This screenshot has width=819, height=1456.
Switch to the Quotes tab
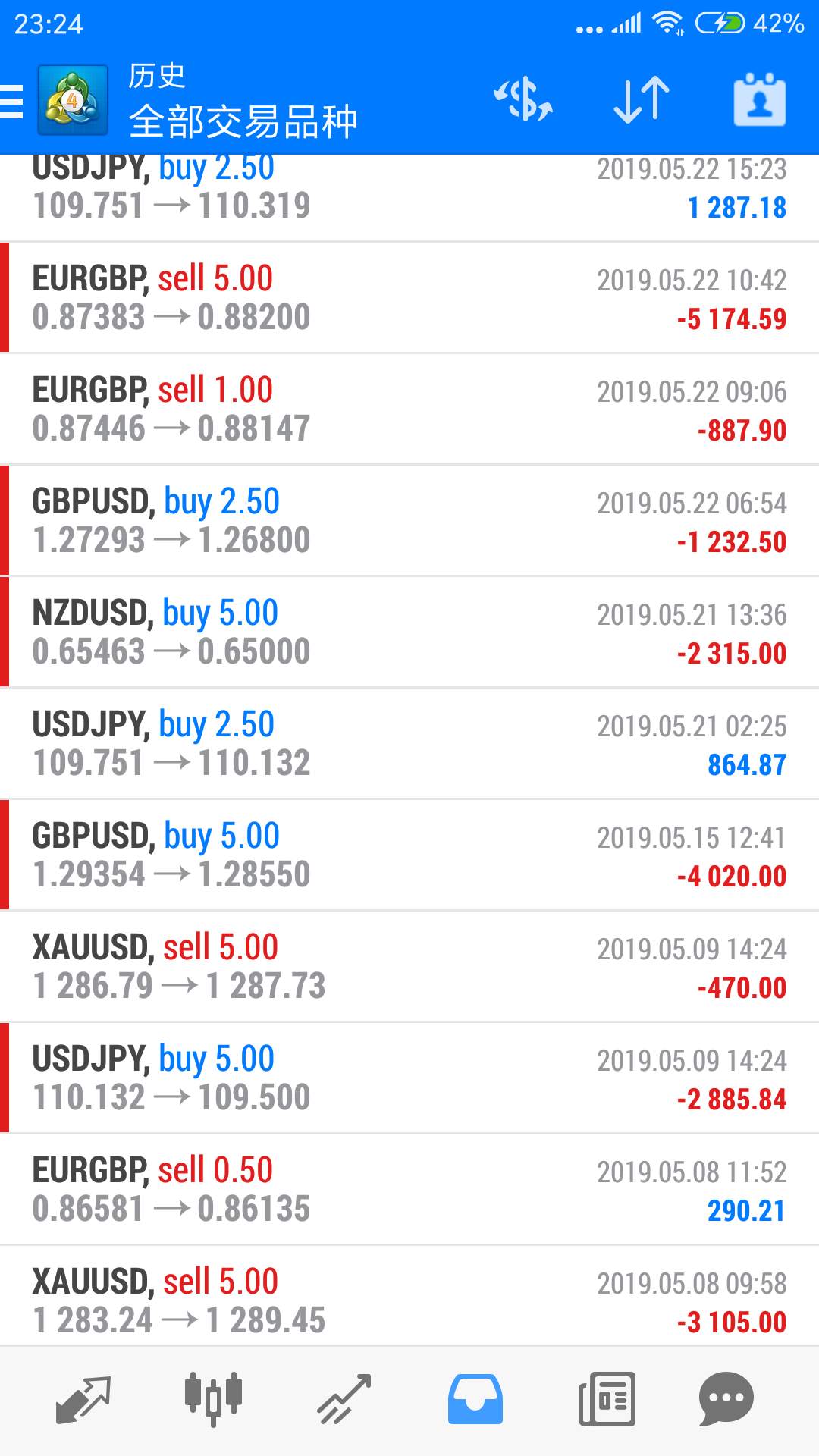[x=83, y=1399]
